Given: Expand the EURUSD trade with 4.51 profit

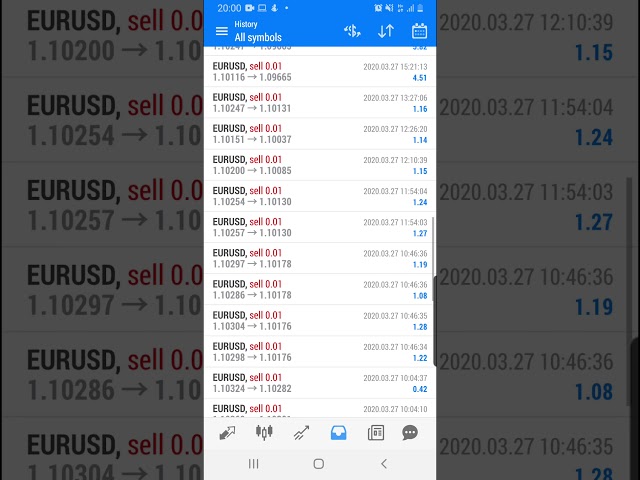Looking at the screenshot, I should click(319, 71).
